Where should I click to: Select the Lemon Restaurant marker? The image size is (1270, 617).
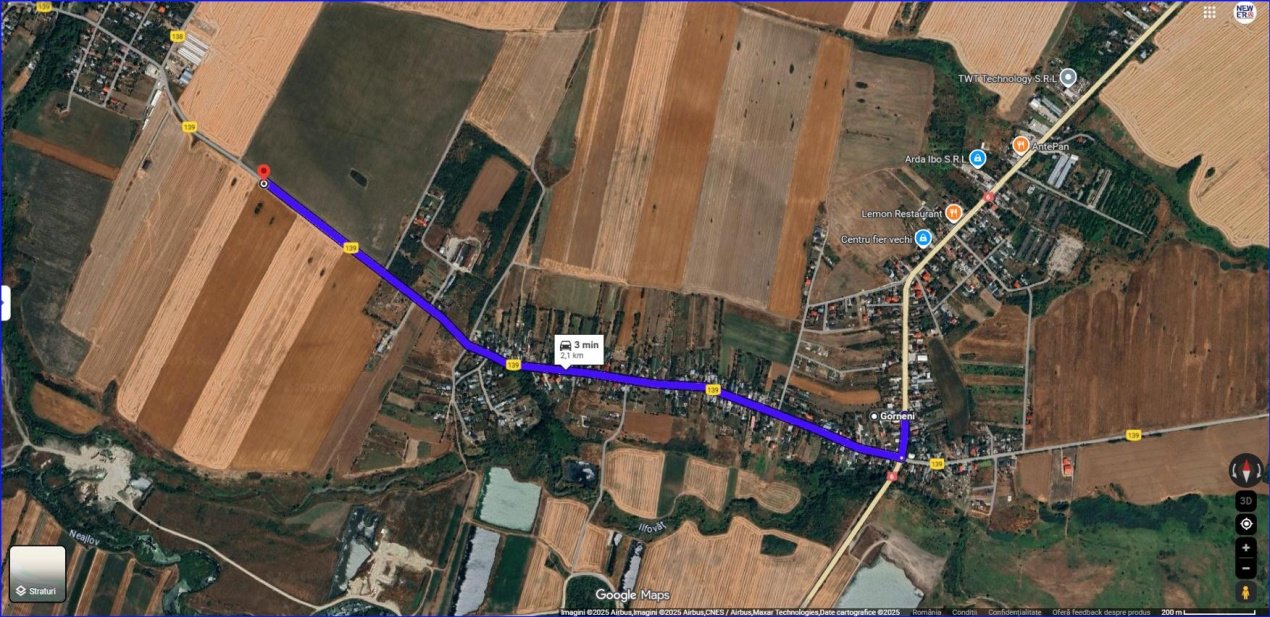953,212
